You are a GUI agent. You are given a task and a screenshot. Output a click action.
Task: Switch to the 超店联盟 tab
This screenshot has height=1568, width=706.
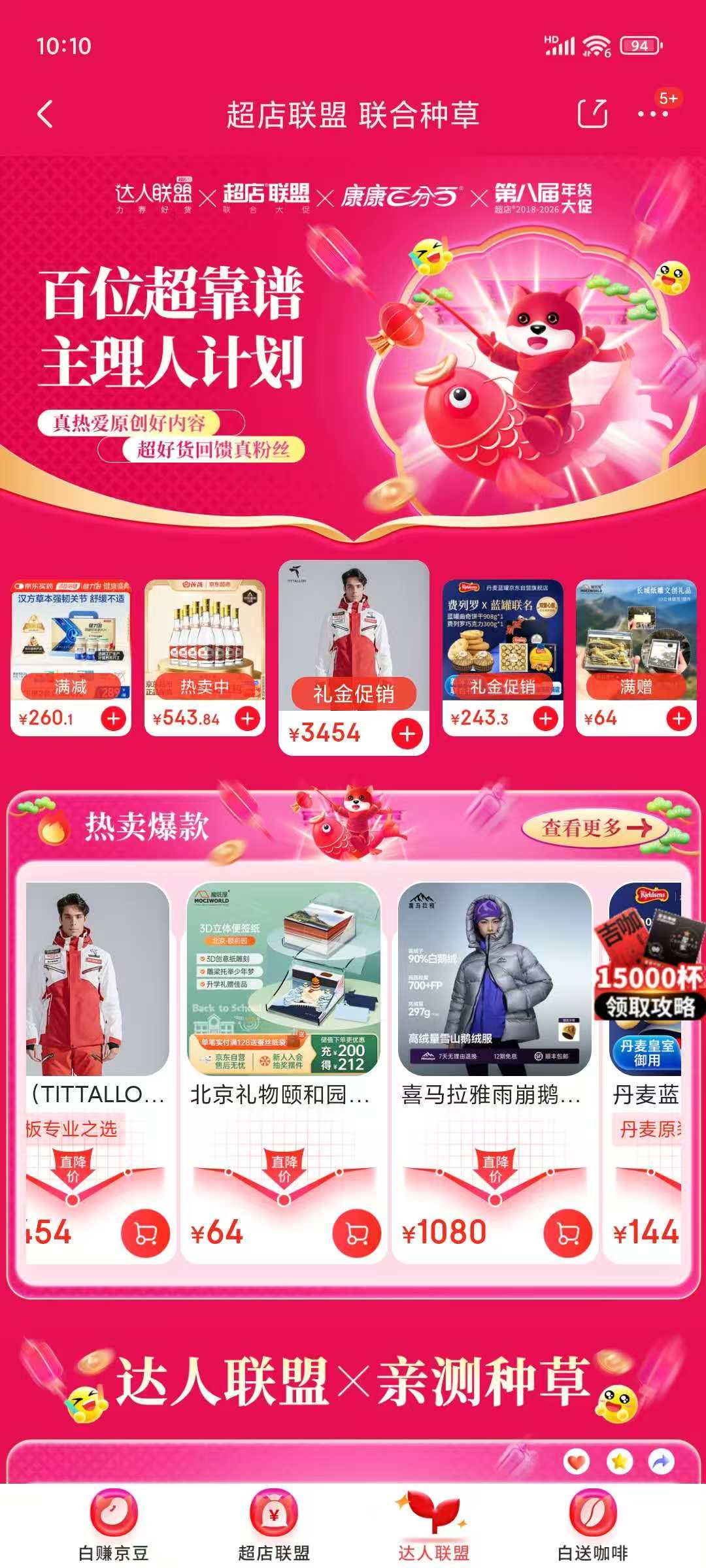[274, 1525]
